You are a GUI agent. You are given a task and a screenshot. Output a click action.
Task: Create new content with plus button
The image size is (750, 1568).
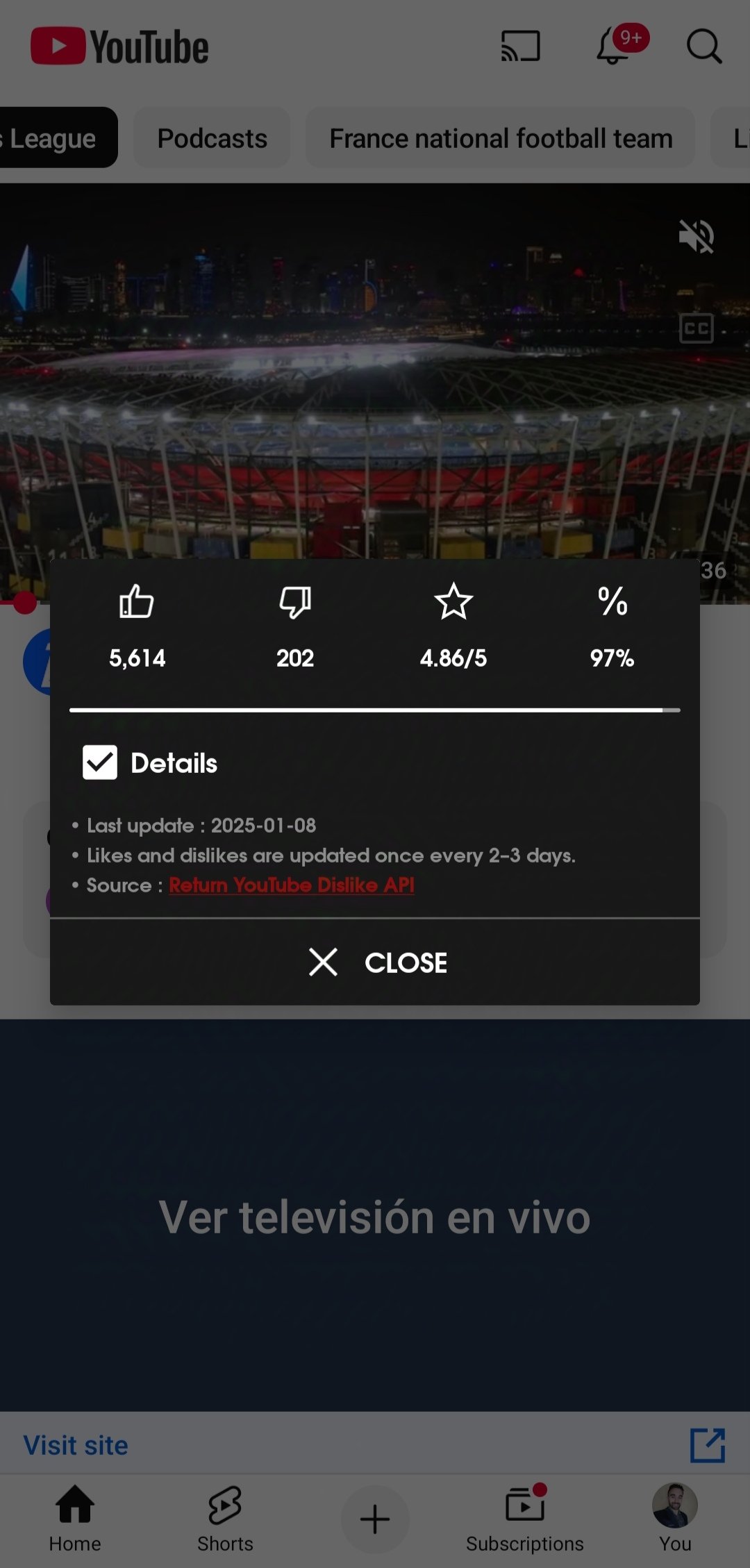(x=375, y=1519)
